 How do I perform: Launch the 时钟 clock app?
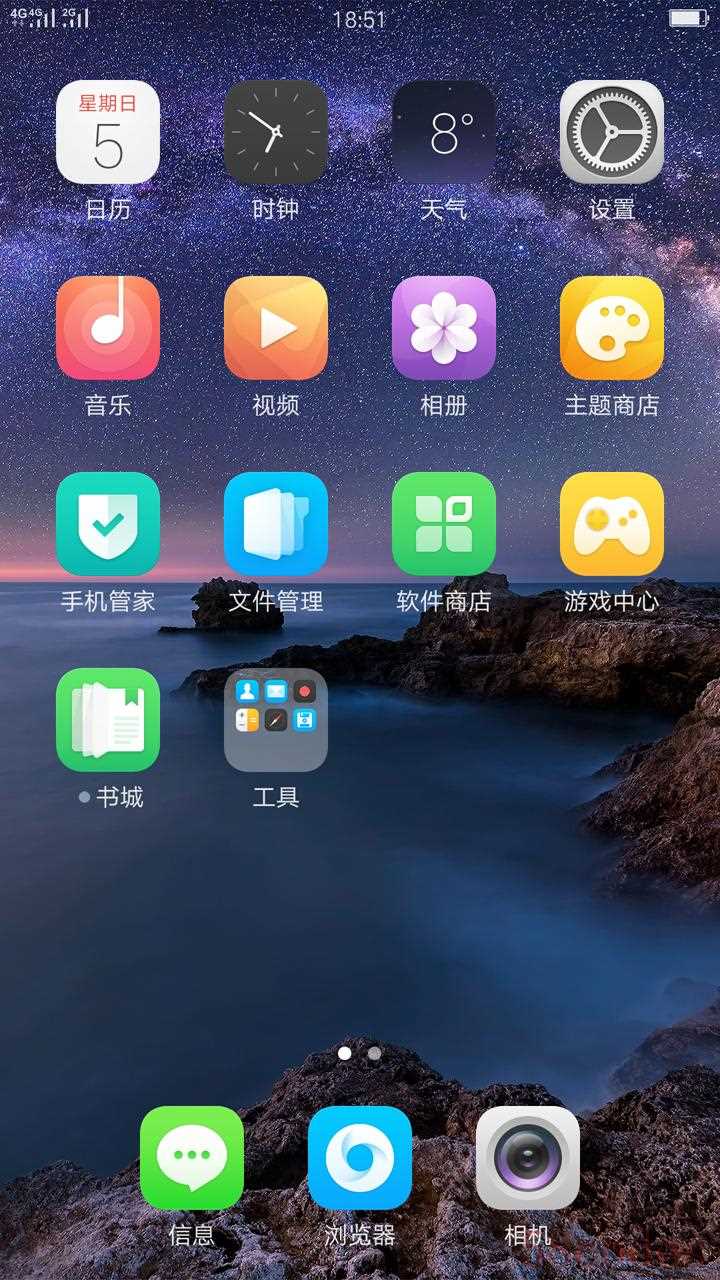point(276,133)
